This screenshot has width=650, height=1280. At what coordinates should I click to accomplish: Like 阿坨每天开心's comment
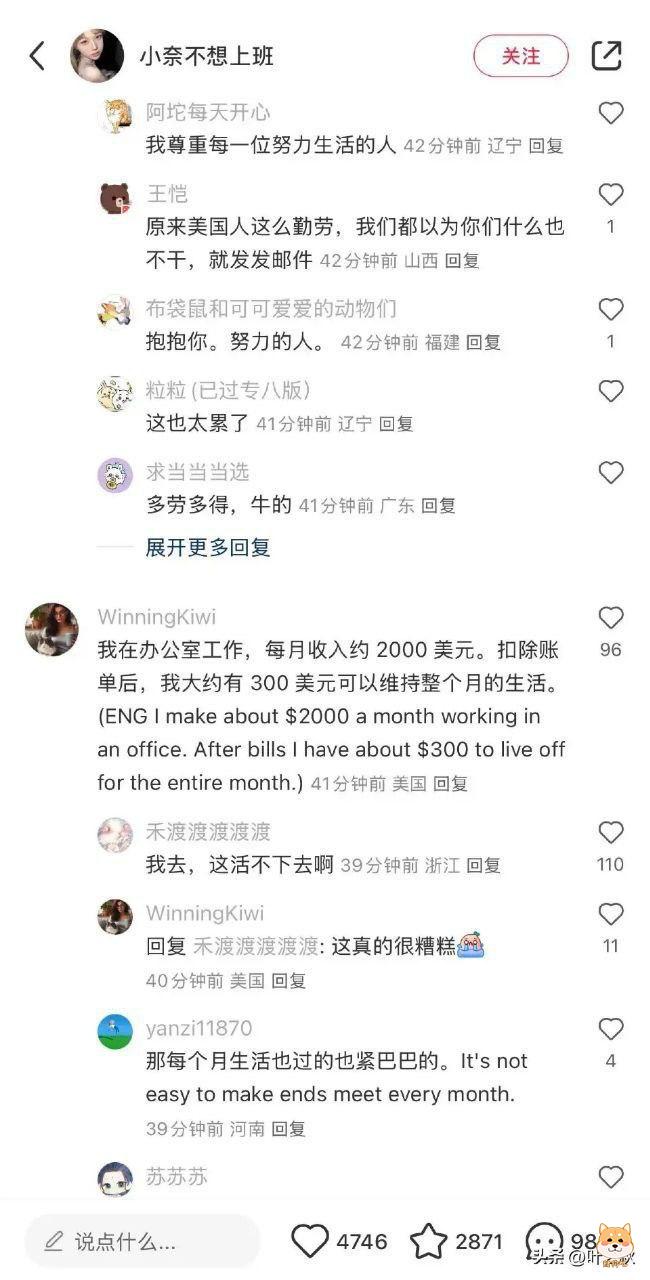pyautogui.click(x=611, y=113)
